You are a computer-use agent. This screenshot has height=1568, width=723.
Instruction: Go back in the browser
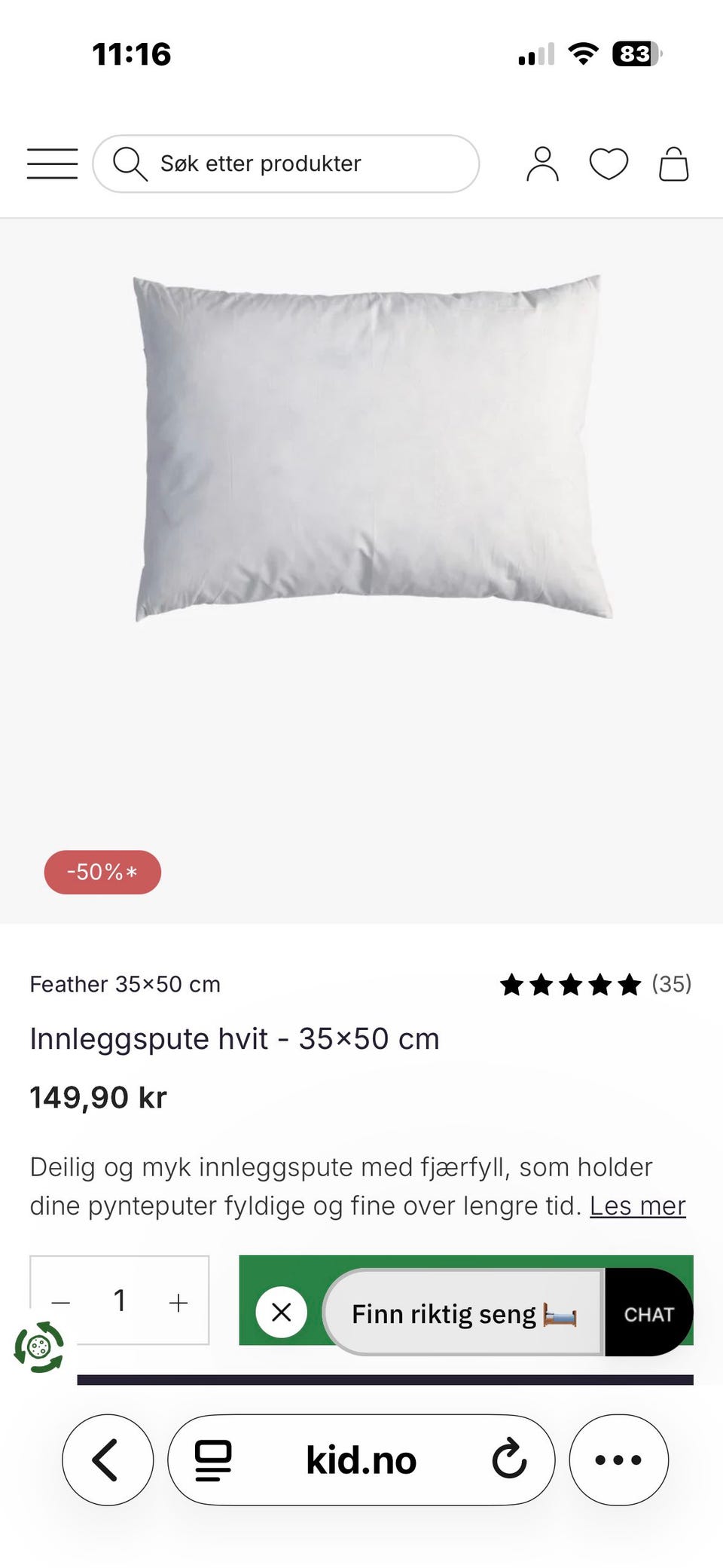[x=107, y=1459]
